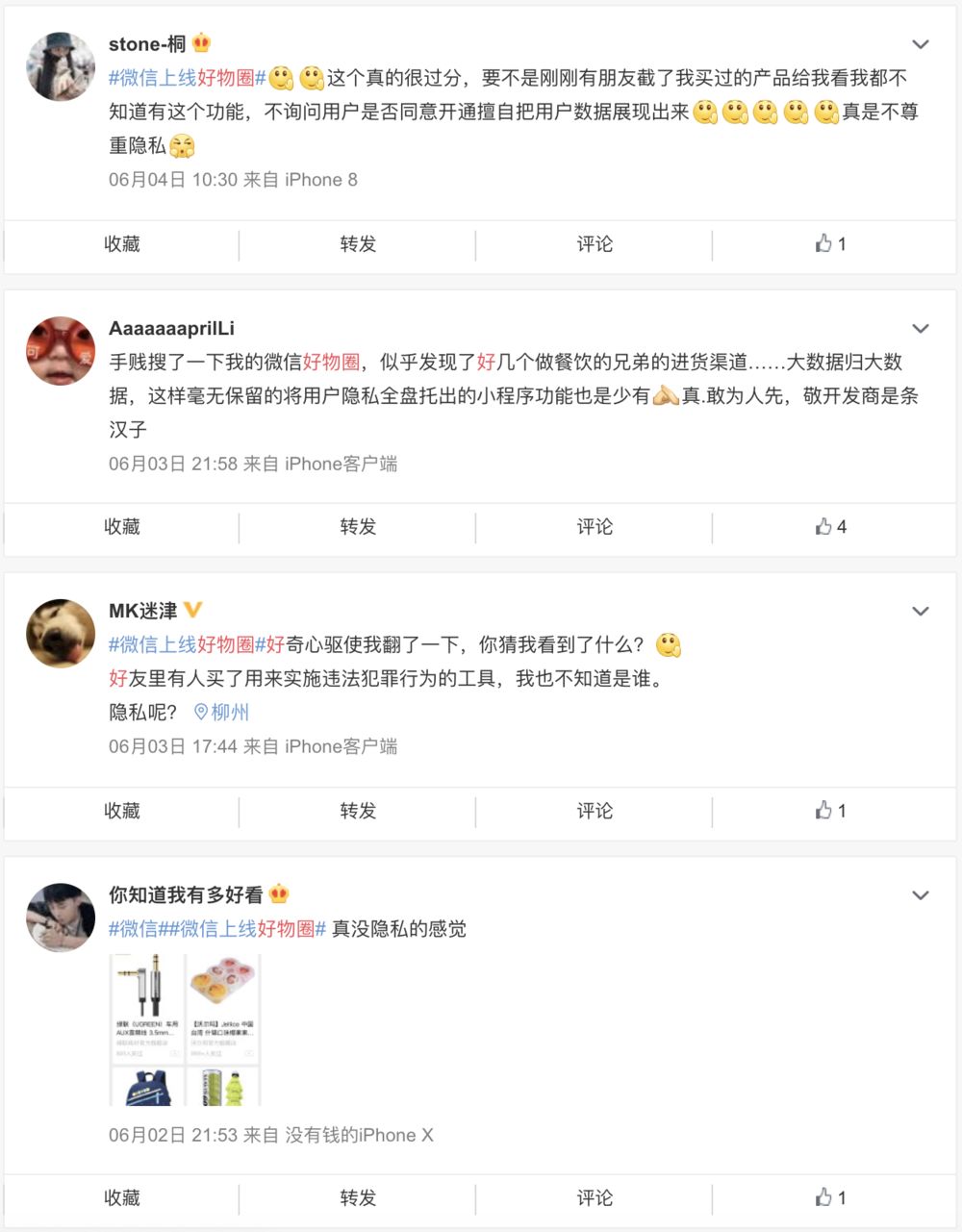Favorite (收藏) MK迷津's post
This screenshot has width=962, height=1232.
(122, 811)
